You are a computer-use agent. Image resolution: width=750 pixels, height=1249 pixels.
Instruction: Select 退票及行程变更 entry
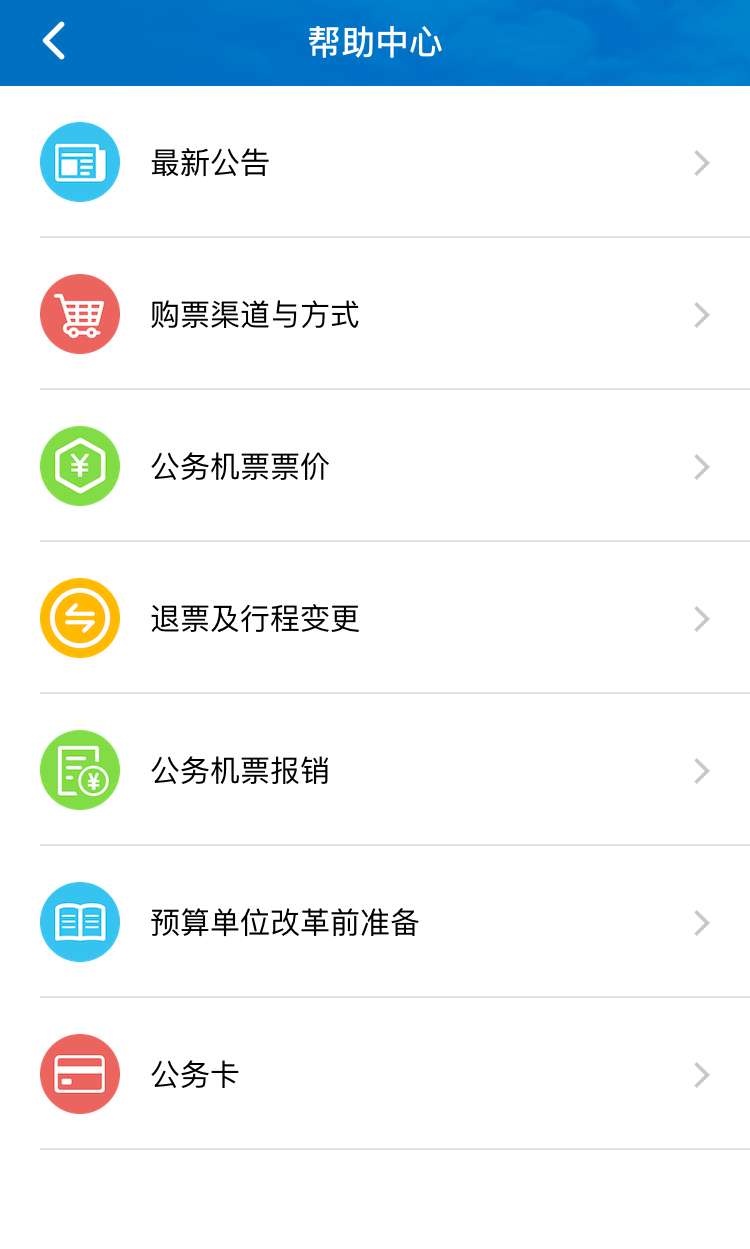[x=375, y=618]
